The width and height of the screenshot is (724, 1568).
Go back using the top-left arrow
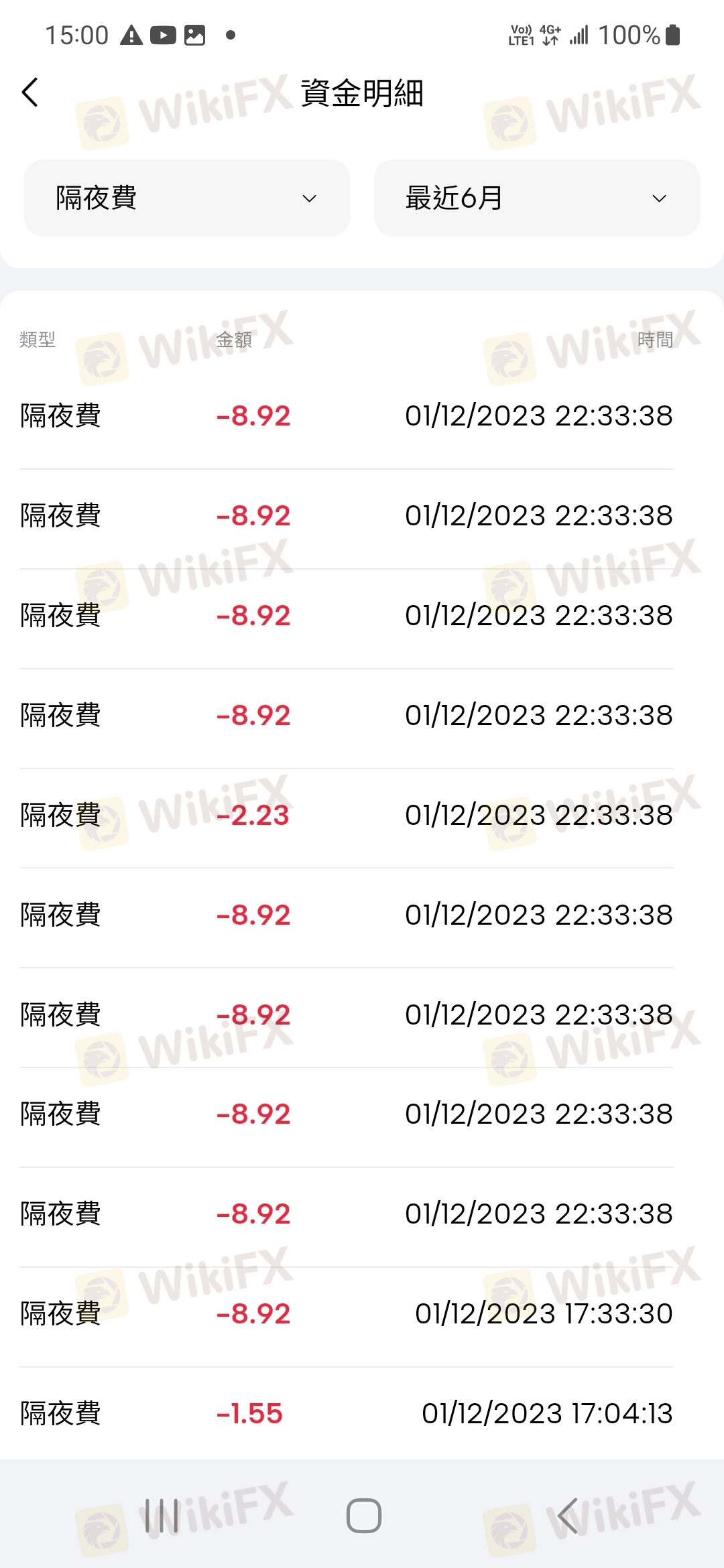tap(30, 92)
